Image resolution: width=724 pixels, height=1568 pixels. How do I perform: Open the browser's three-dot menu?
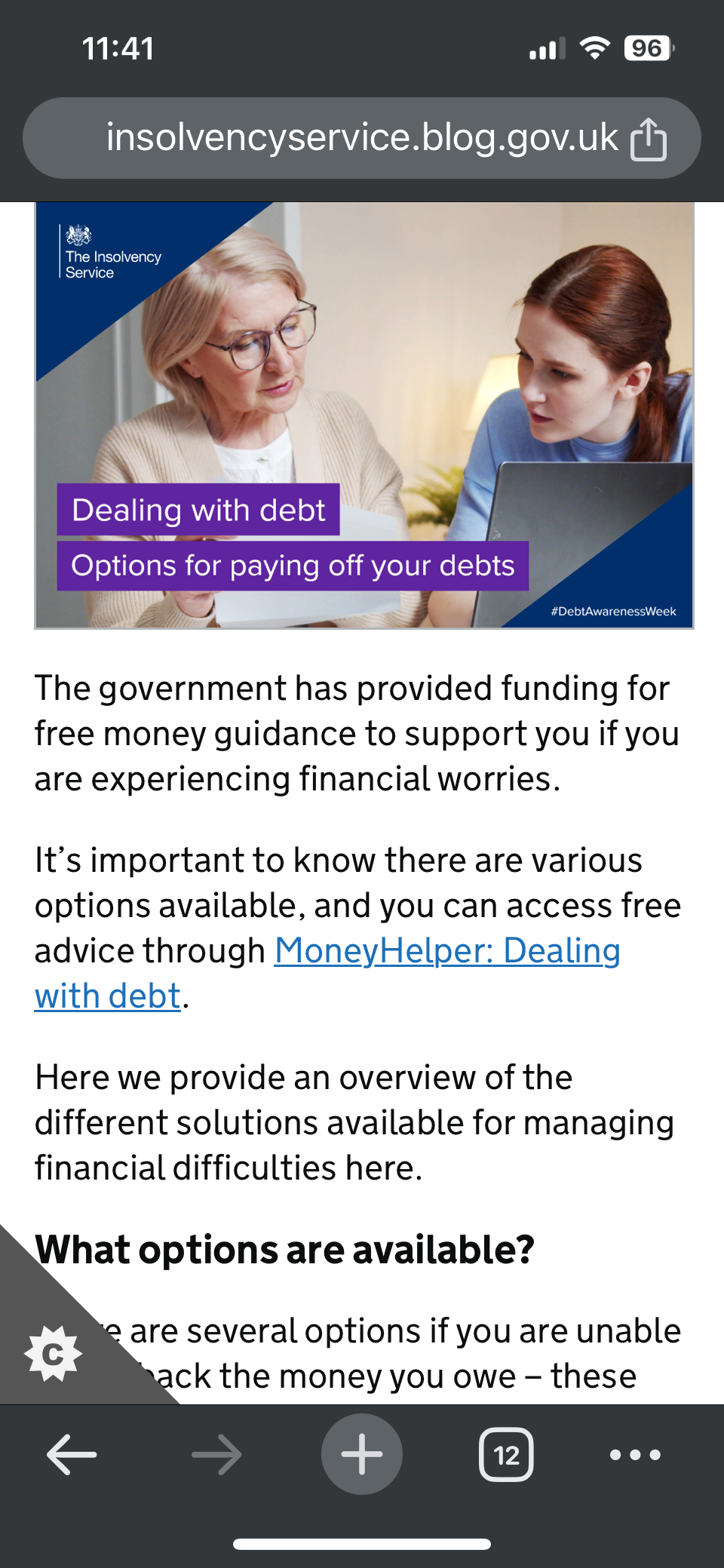pos(635,1454)
